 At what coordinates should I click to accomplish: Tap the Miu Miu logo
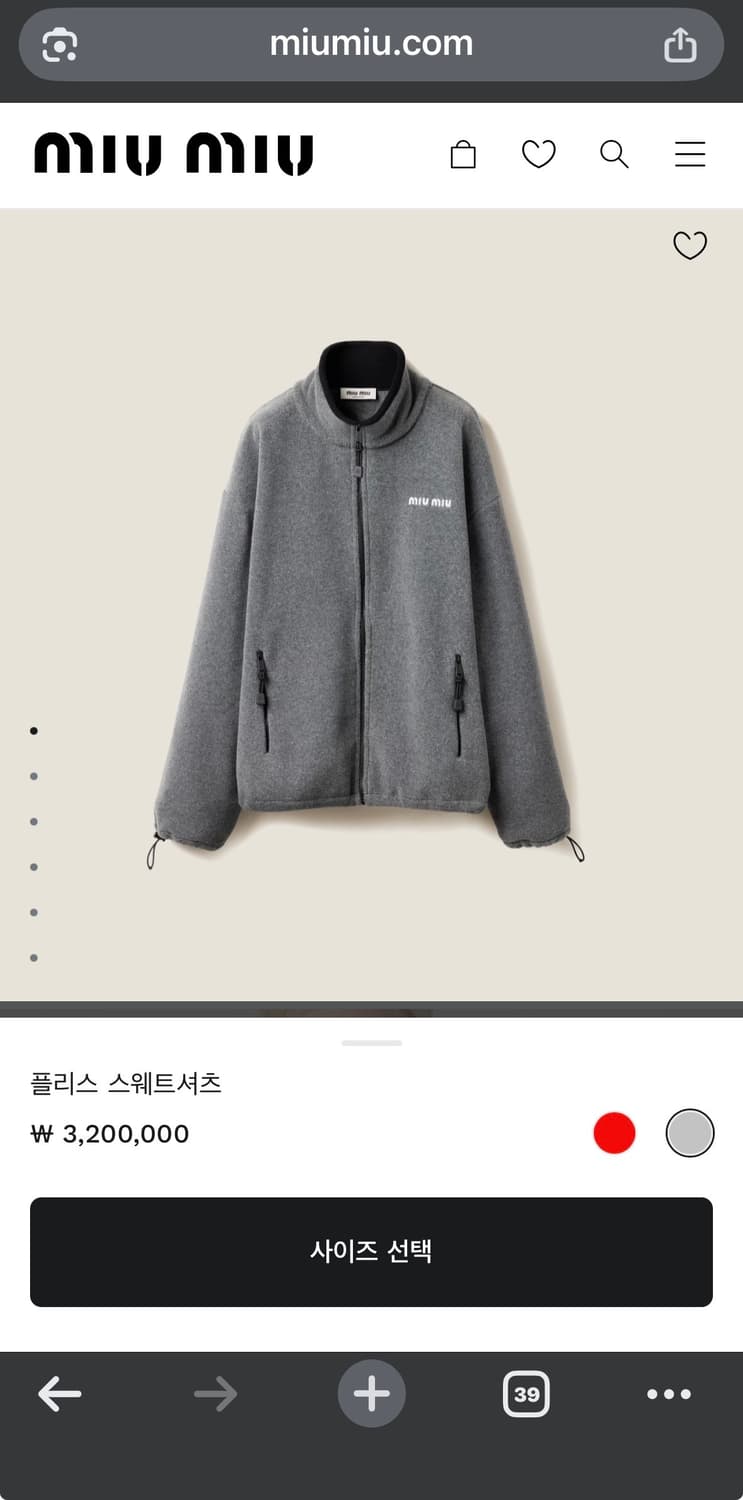coord(172,154)
